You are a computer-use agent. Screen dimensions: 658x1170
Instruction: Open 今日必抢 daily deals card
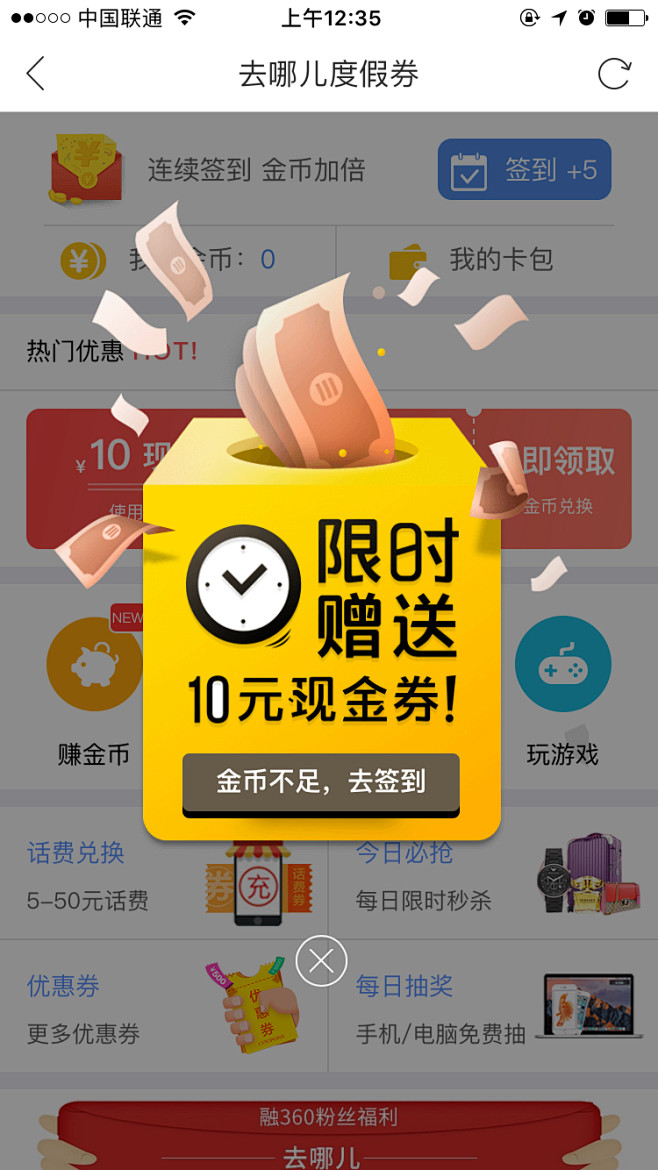(494, 873)
